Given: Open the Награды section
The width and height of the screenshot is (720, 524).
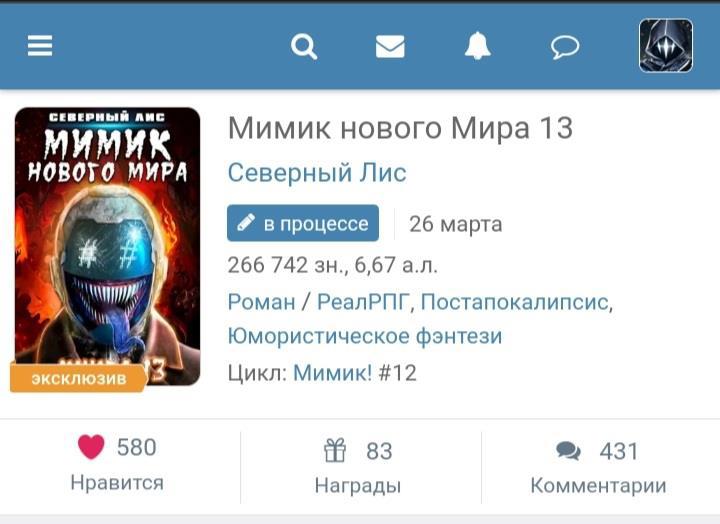Looking at the screenshot, I should (x=358, y=466).
